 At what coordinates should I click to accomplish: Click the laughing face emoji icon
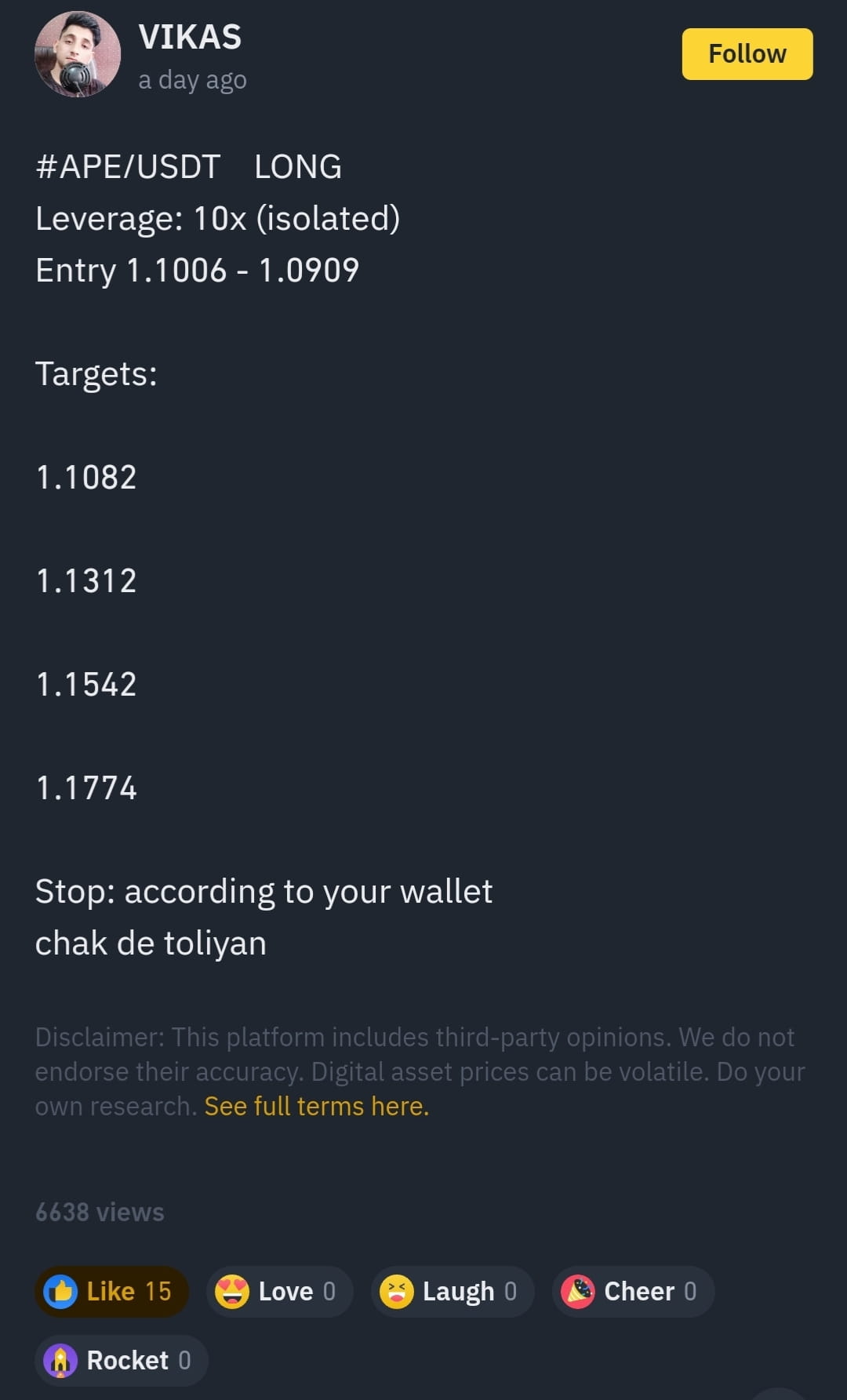(x=398, y=1291)
